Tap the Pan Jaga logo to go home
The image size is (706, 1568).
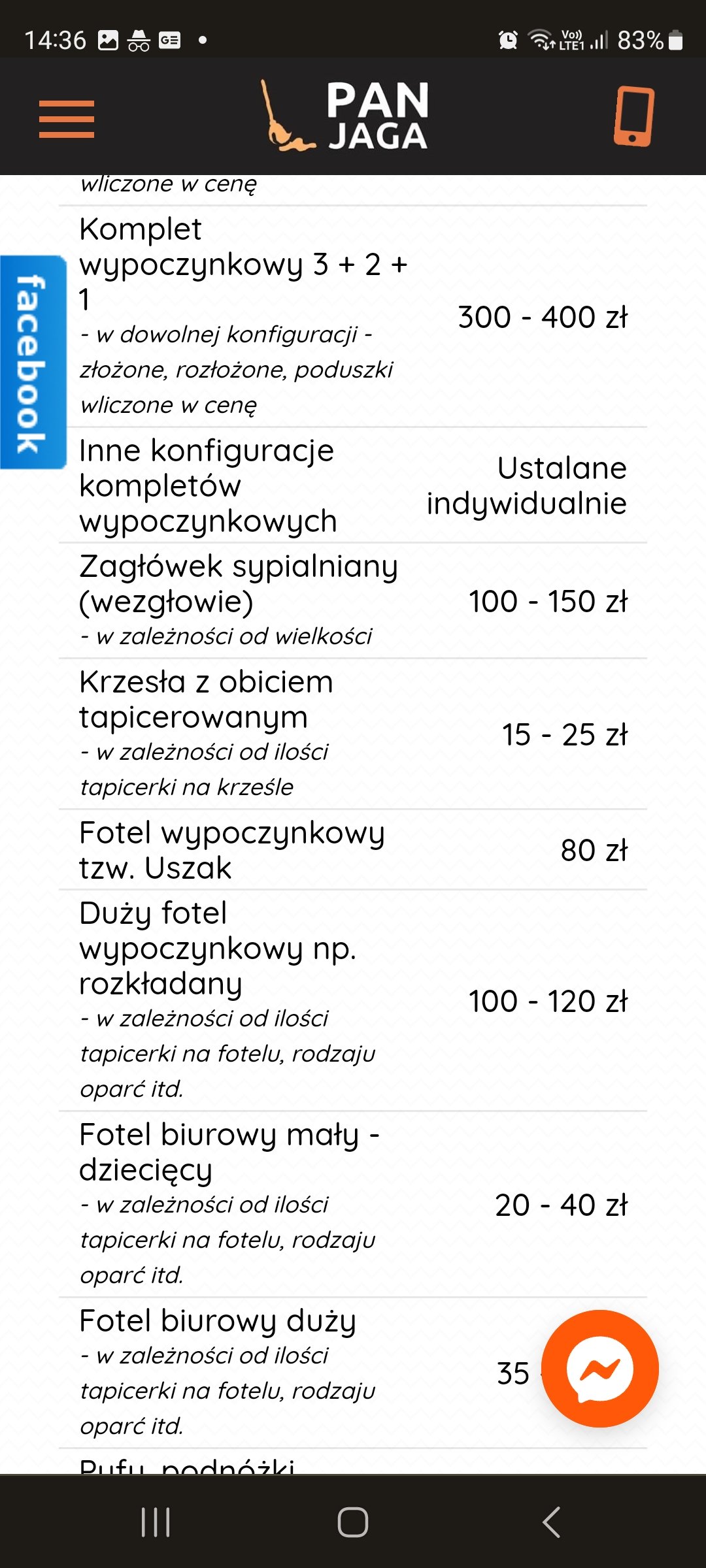(x=345, y=116)
